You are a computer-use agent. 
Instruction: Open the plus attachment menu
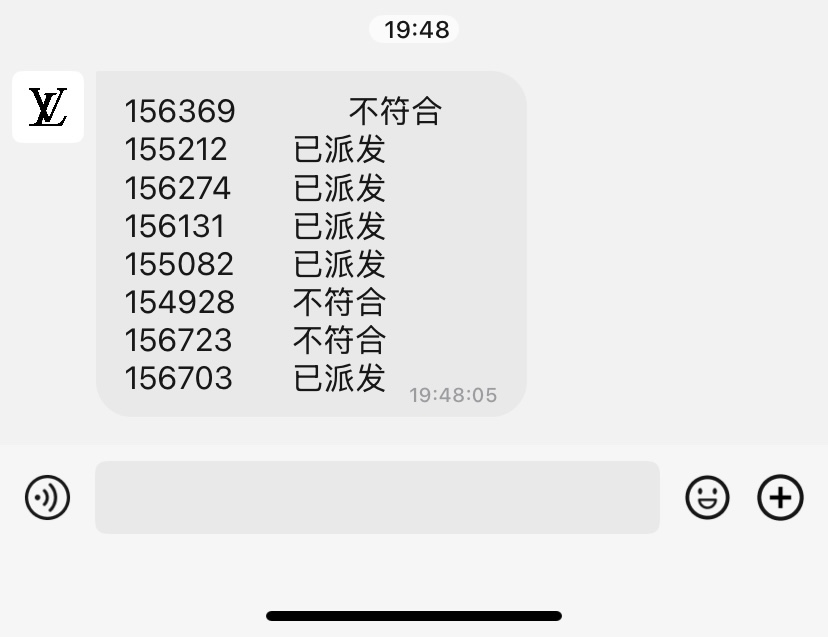tap(780, 497)
